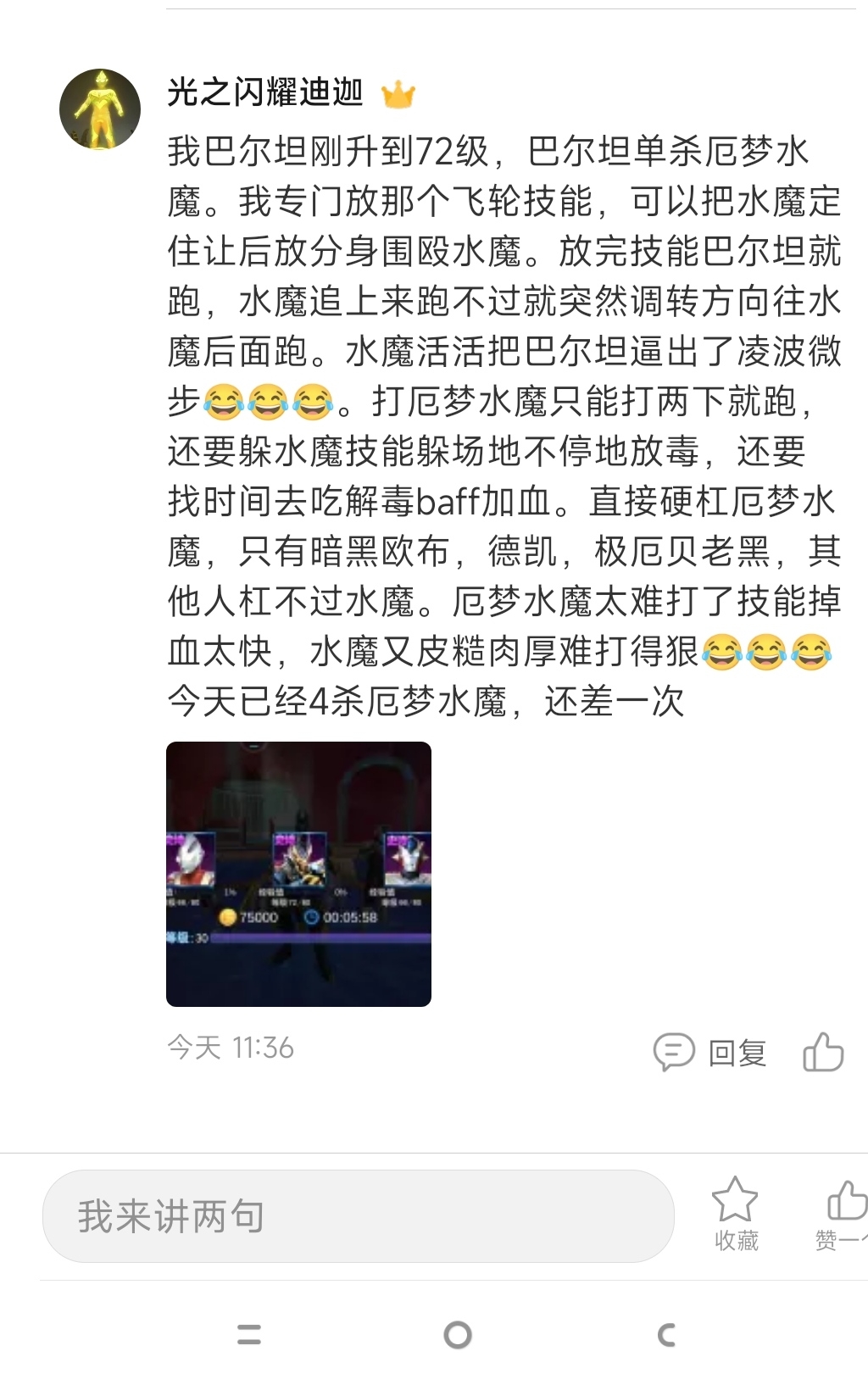Like the comment with thumbs-up icon
Screen dimensions: 868x1390
coord(823,1052)
